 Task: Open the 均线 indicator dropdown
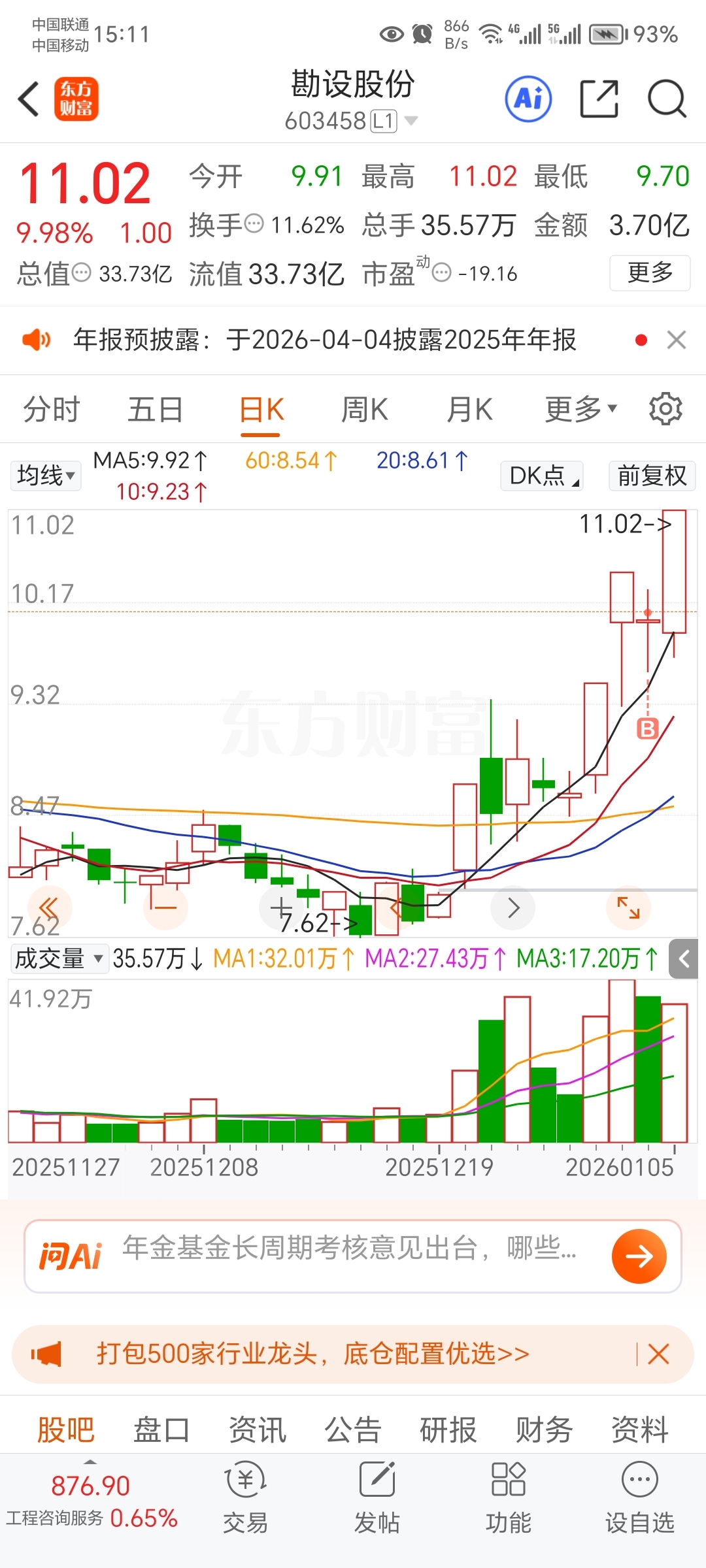point(45,476)
